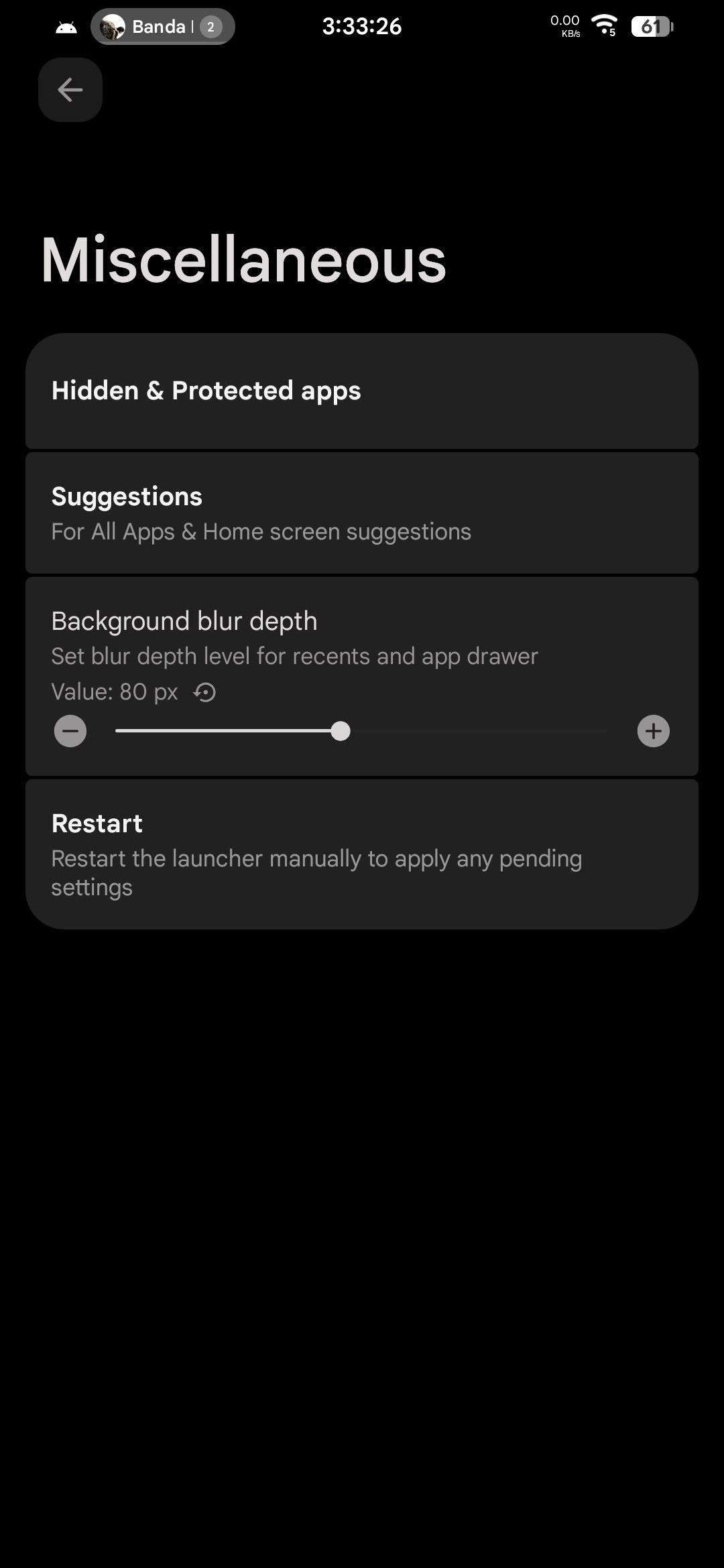Open the Banda notification chip in status bar
724x1568 pixels.
coord(163,27)
